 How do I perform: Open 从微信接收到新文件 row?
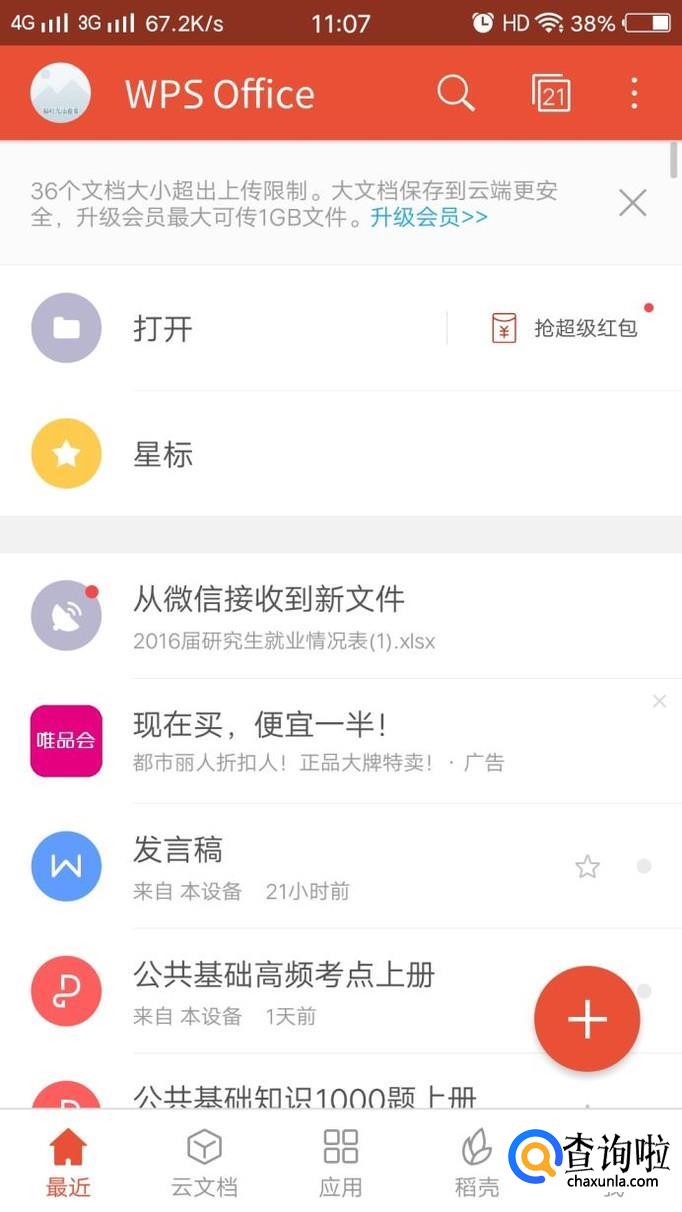coord(300,615)
